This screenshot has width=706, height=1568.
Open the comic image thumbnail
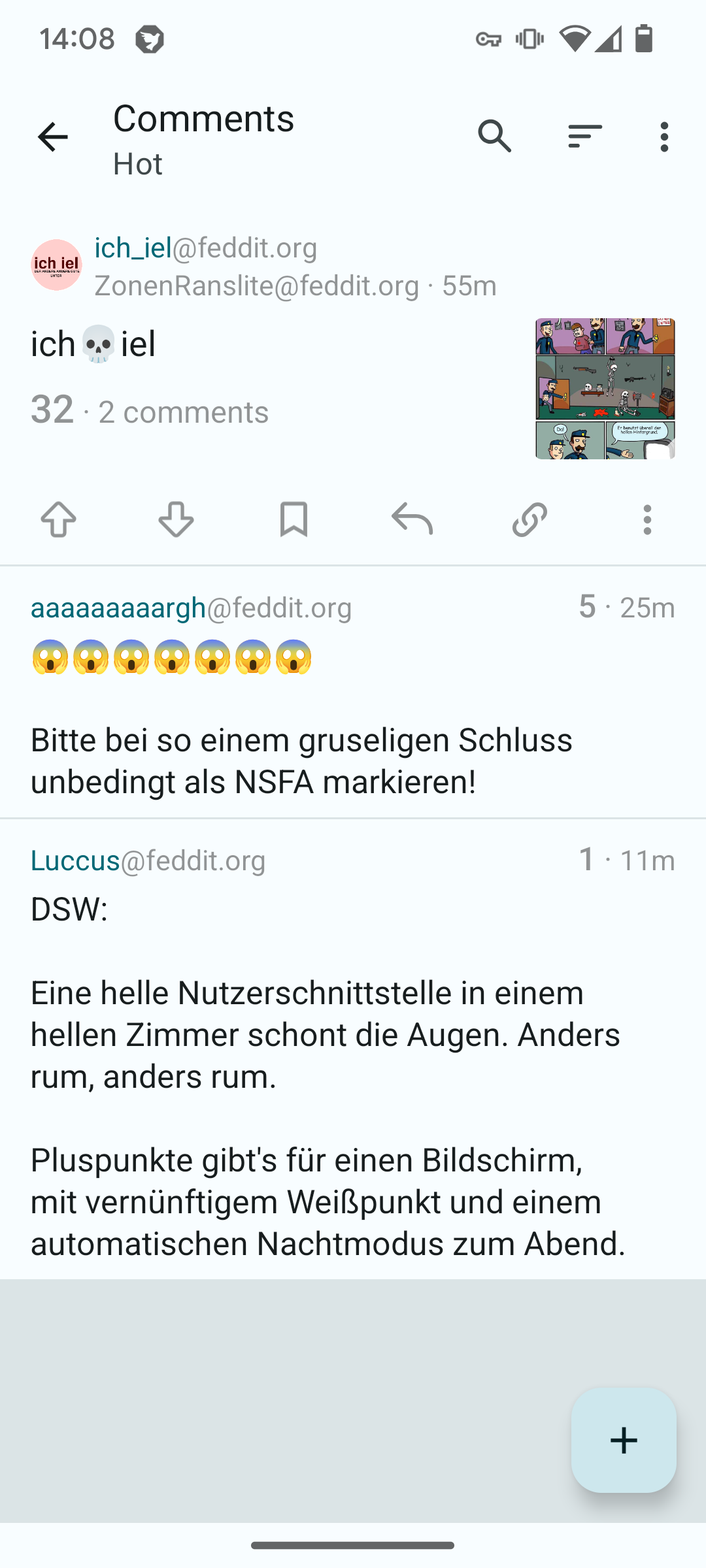[x=605, y=388]
